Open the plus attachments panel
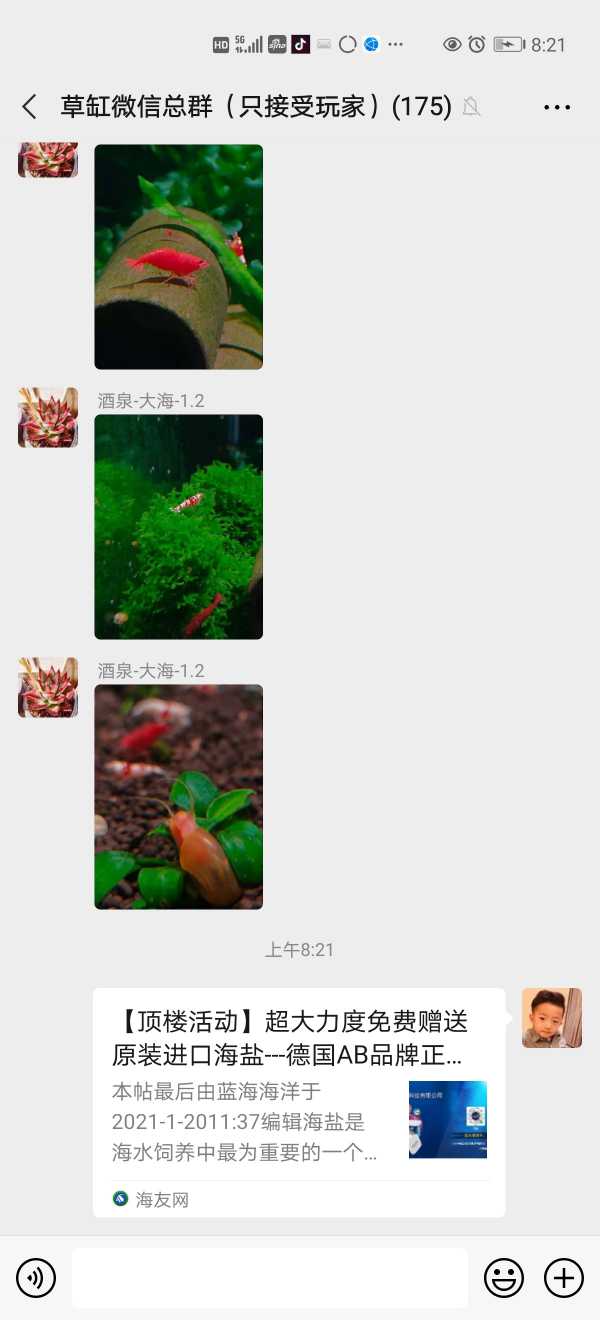Viewport: 600px width, 1320px height. click(564, 1278)
